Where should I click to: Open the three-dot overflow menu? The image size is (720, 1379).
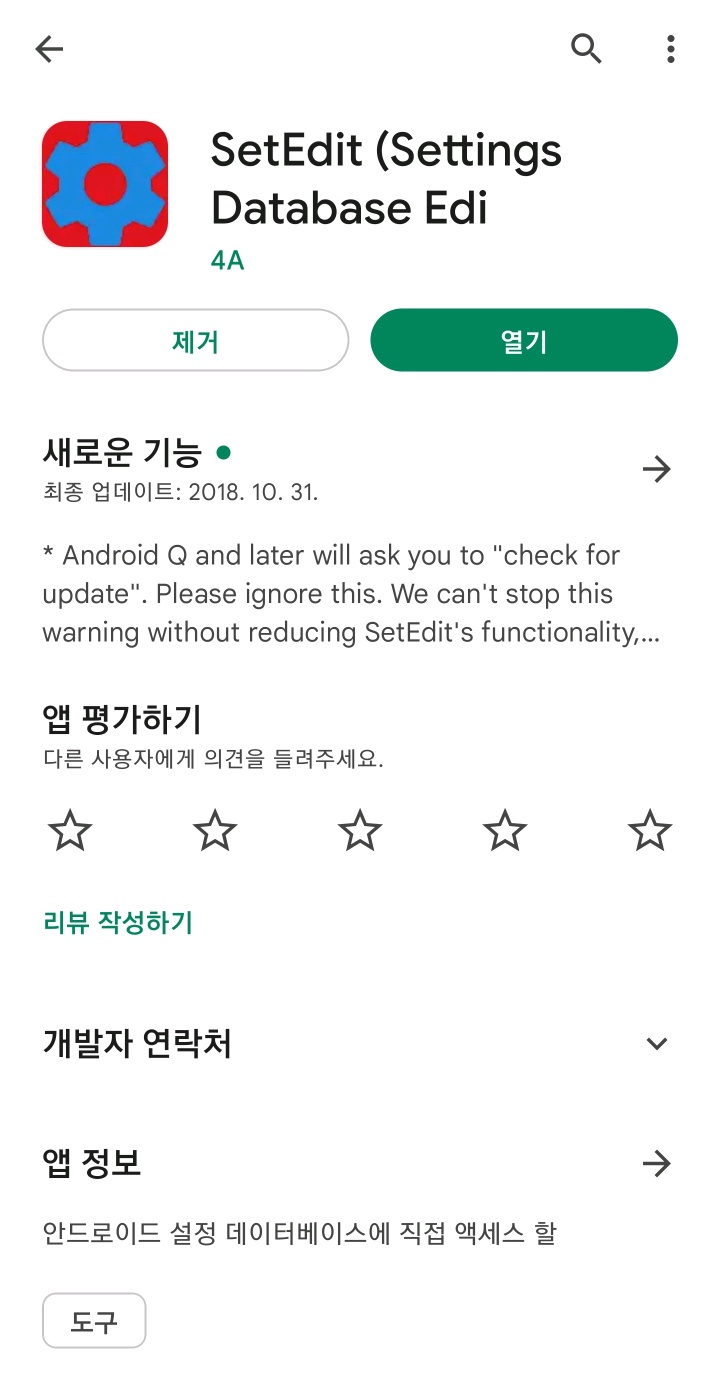pos(670,48)
